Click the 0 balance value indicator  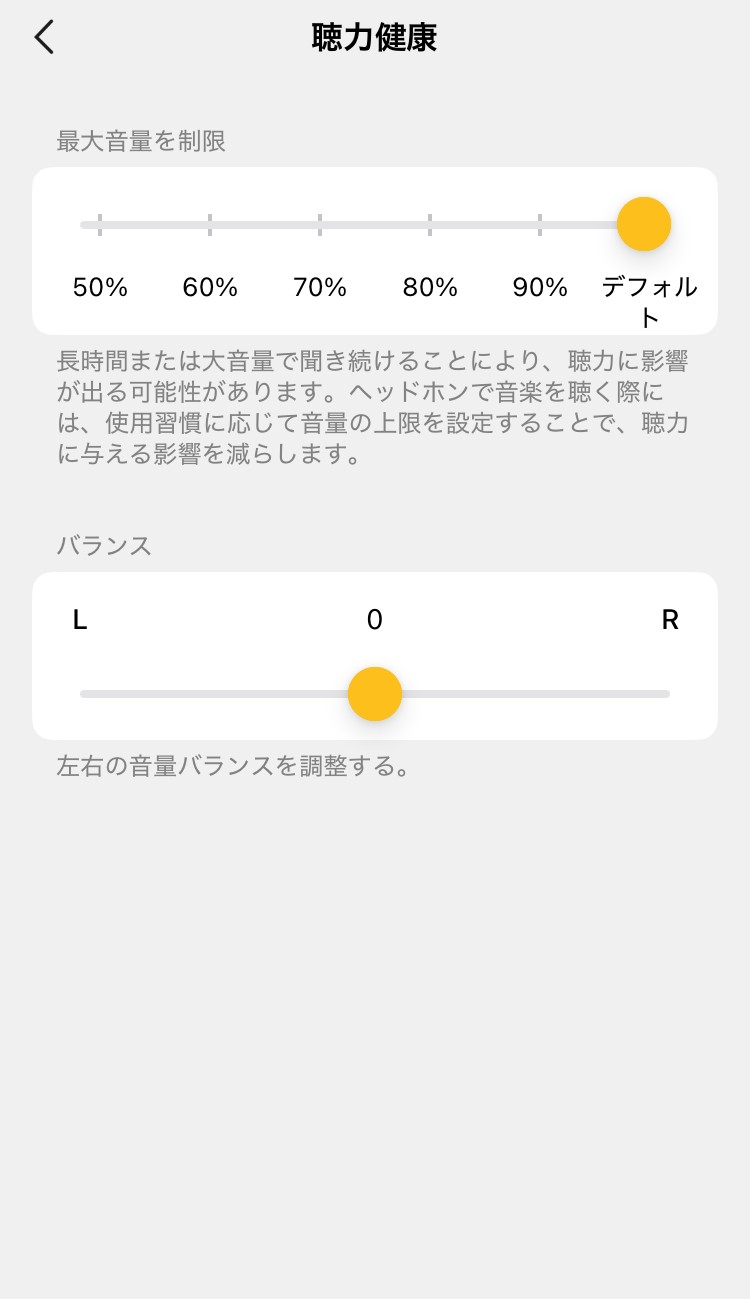(375, 619)
